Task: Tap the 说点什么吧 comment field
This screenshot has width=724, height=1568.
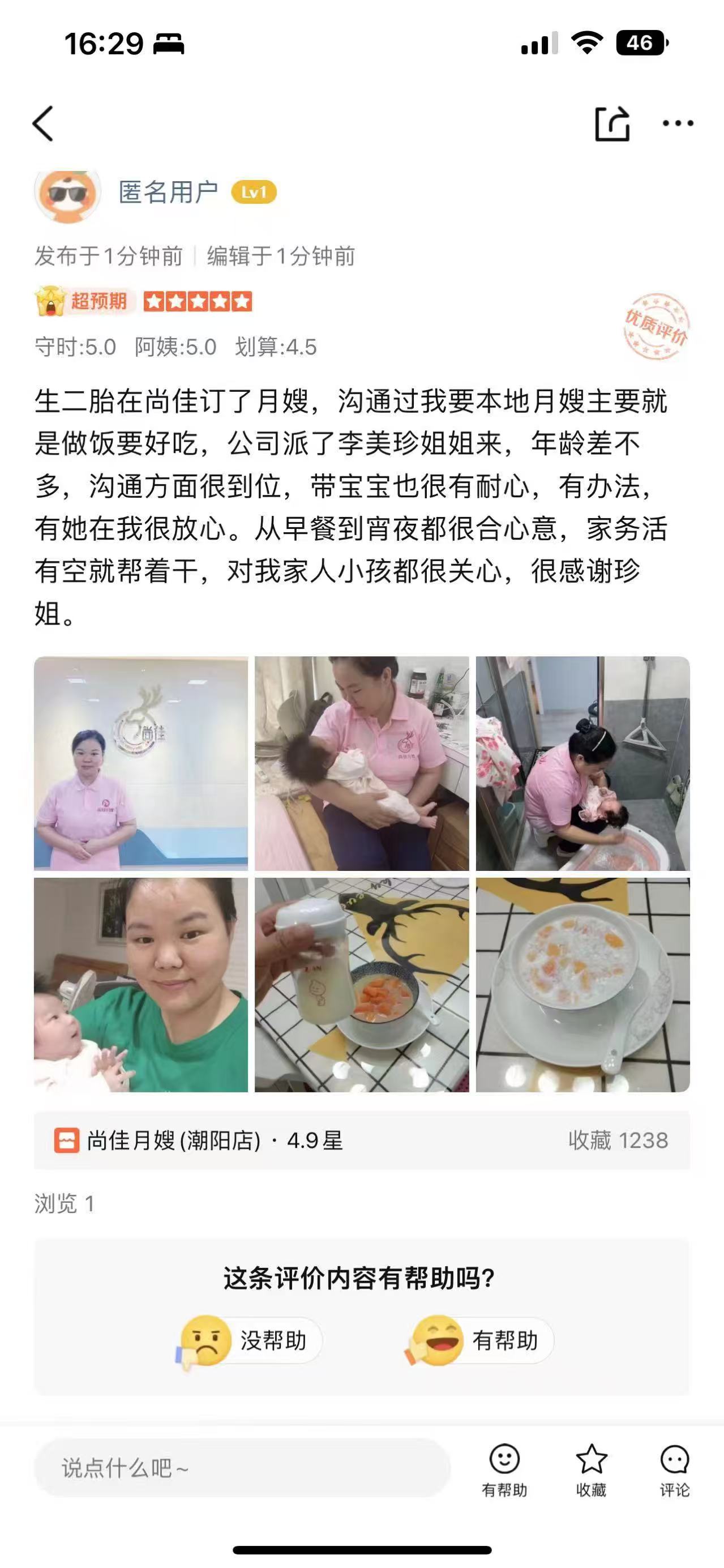Action: pyautogui.click(x=242, y=1469)
